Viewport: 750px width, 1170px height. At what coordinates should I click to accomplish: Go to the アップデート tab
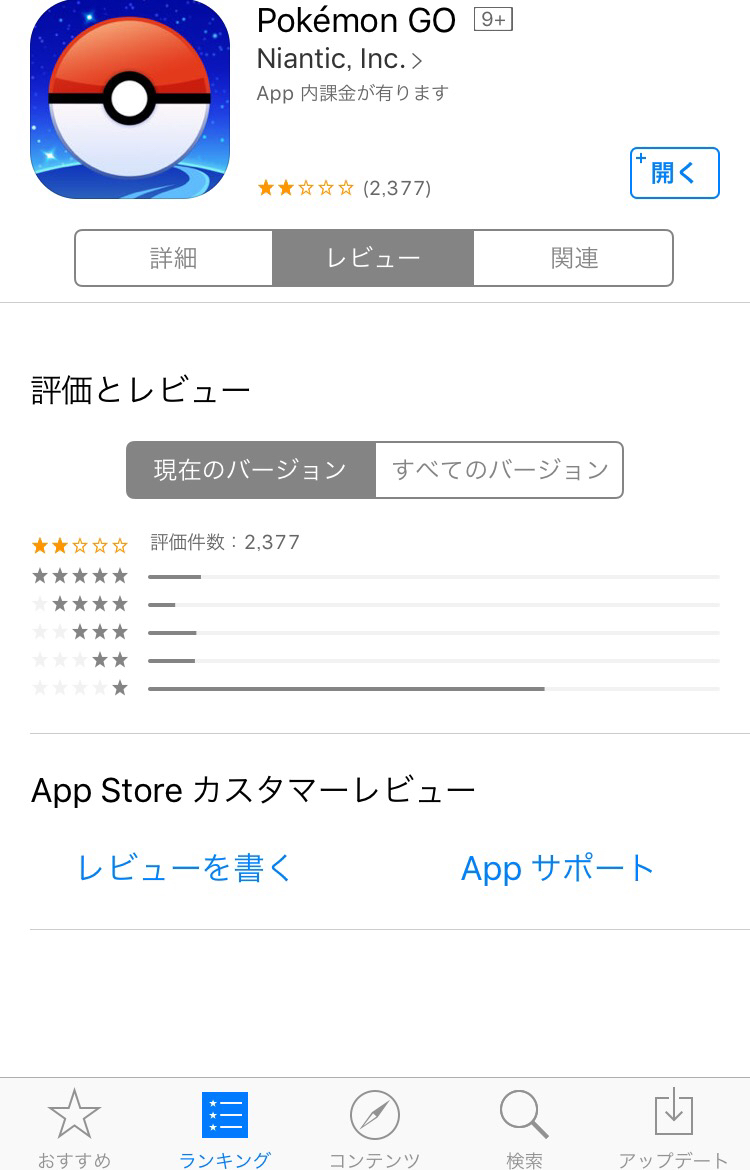pos(674,1127)
